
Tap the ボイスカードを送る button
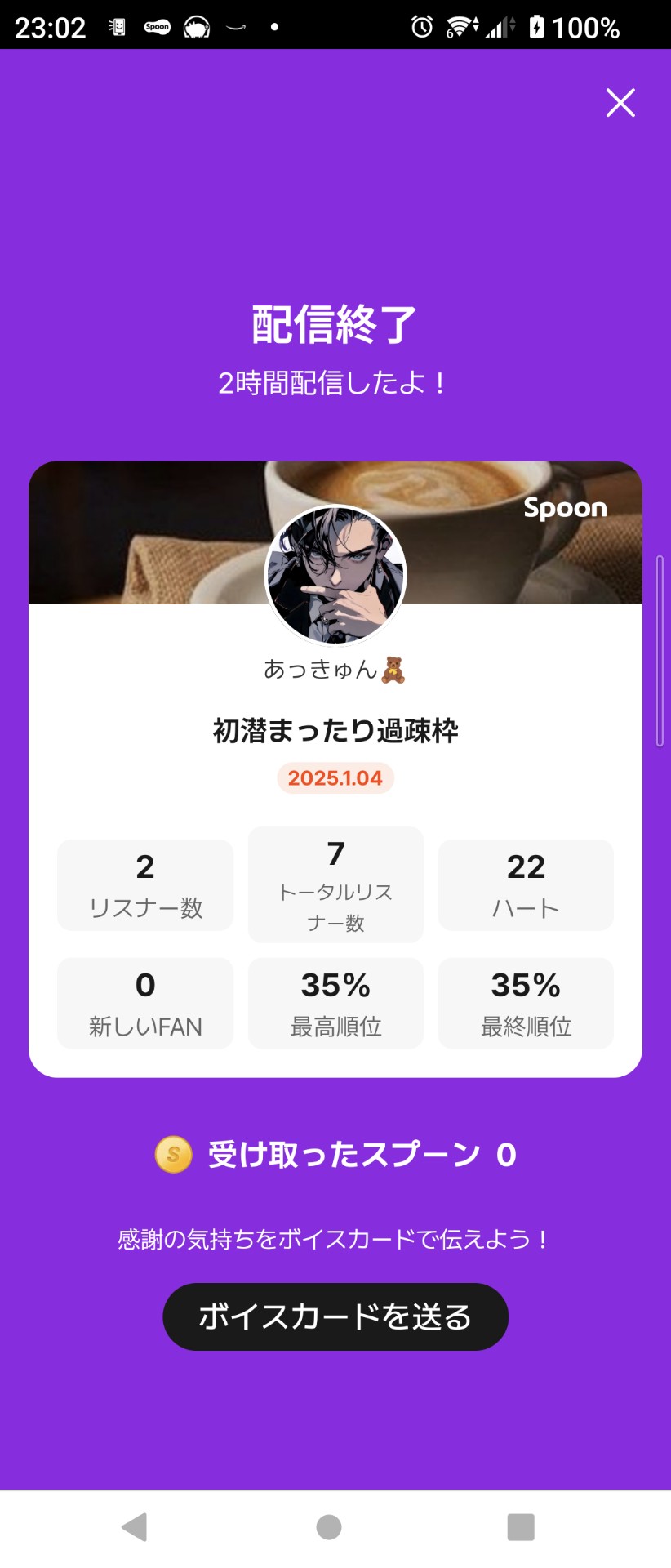click(335, 1316)
